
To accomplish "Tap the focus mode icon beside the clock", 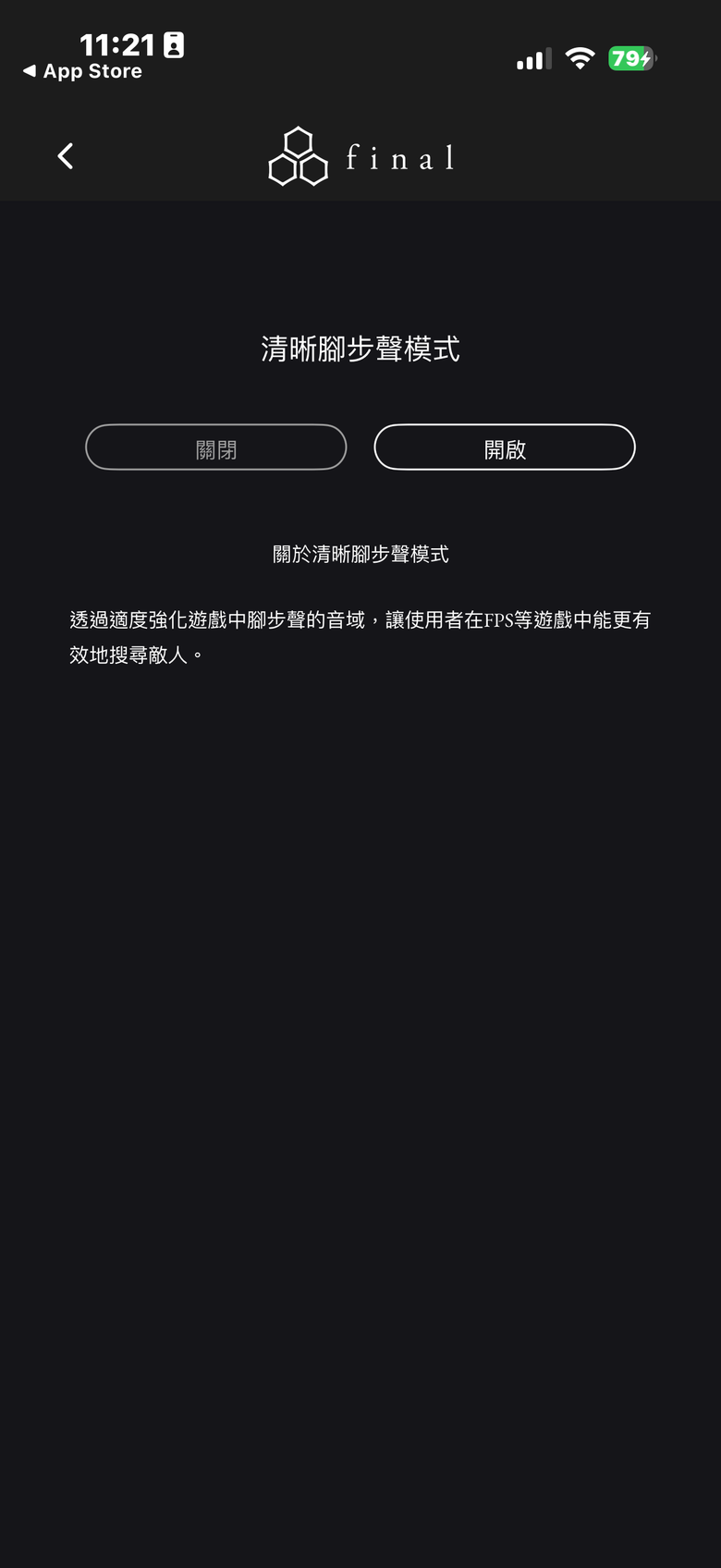I will [171, 44].
